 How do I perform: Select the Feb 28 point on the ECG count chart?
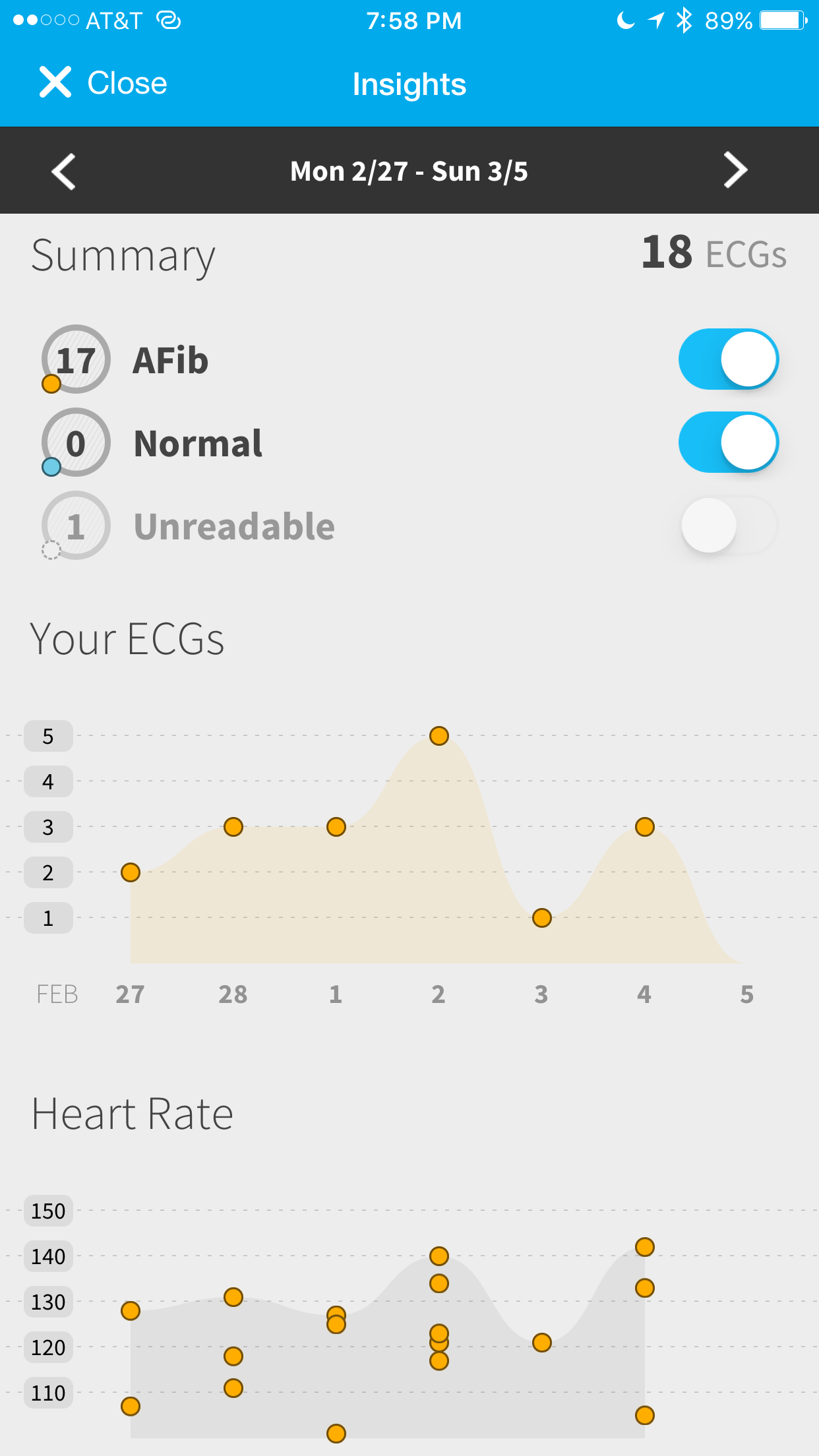click(233, 827)
